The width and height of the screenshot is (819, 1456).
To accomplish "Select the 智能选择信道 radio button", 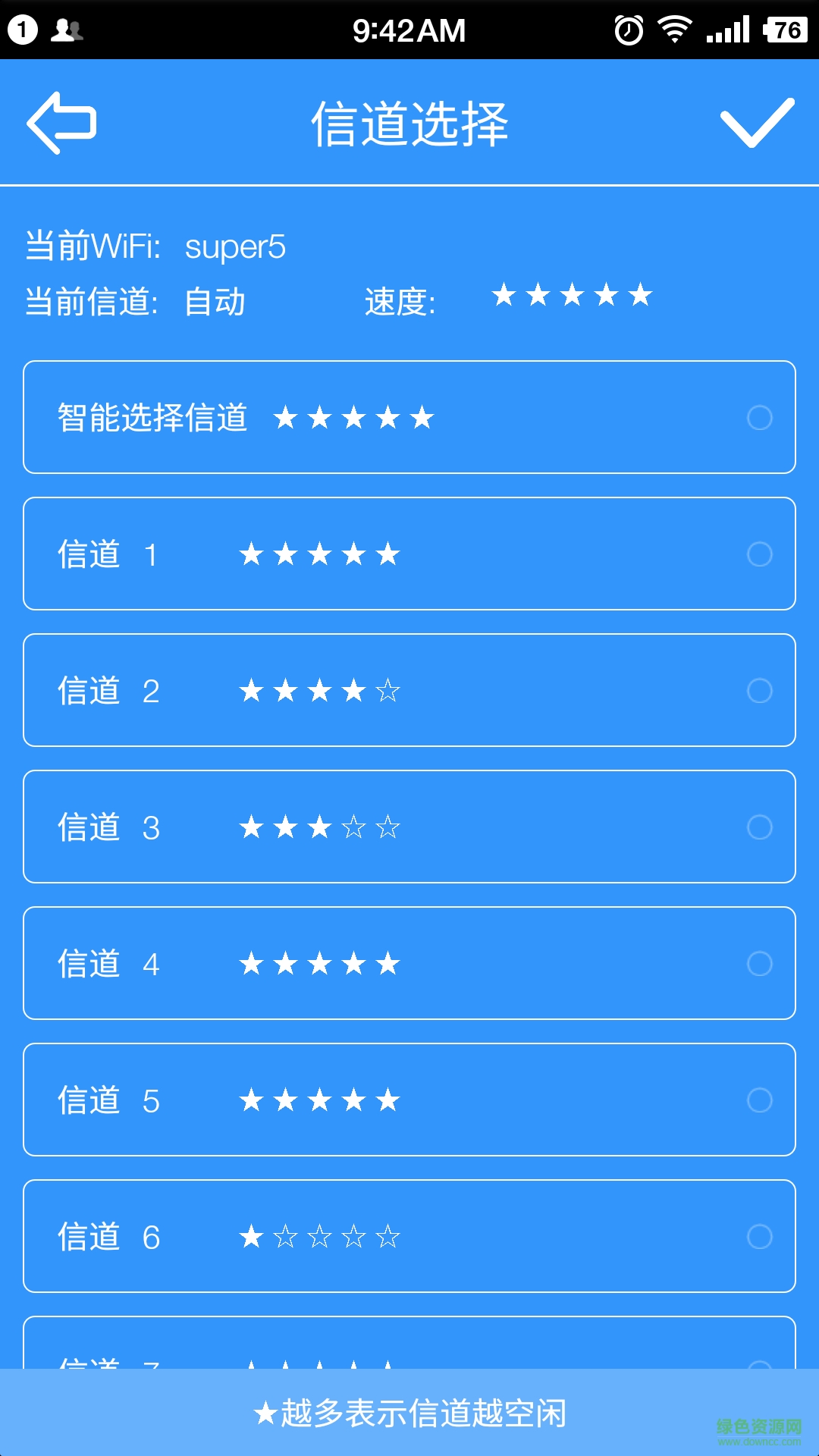I will click(x=758, y=417).
